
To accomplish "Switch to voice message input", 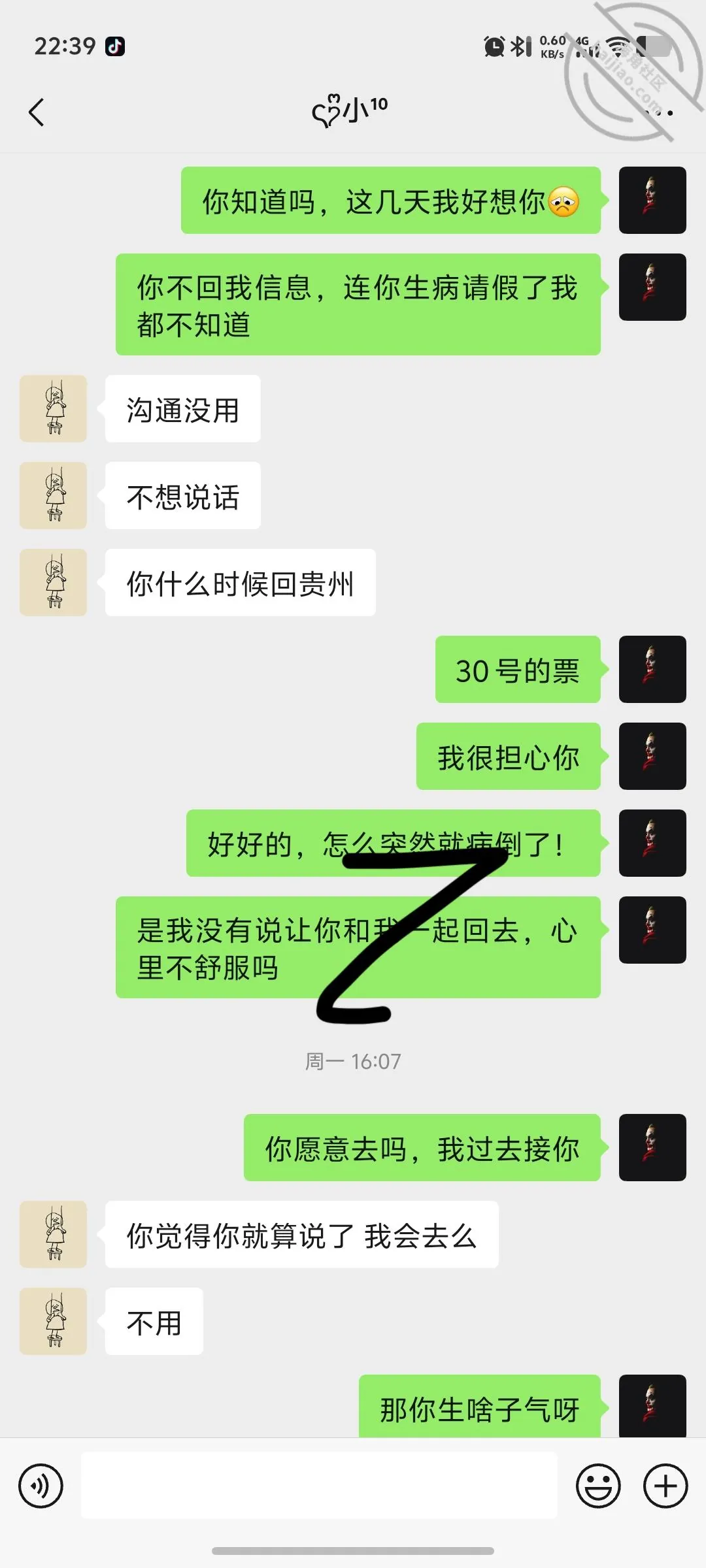I will coord(41,1486).
